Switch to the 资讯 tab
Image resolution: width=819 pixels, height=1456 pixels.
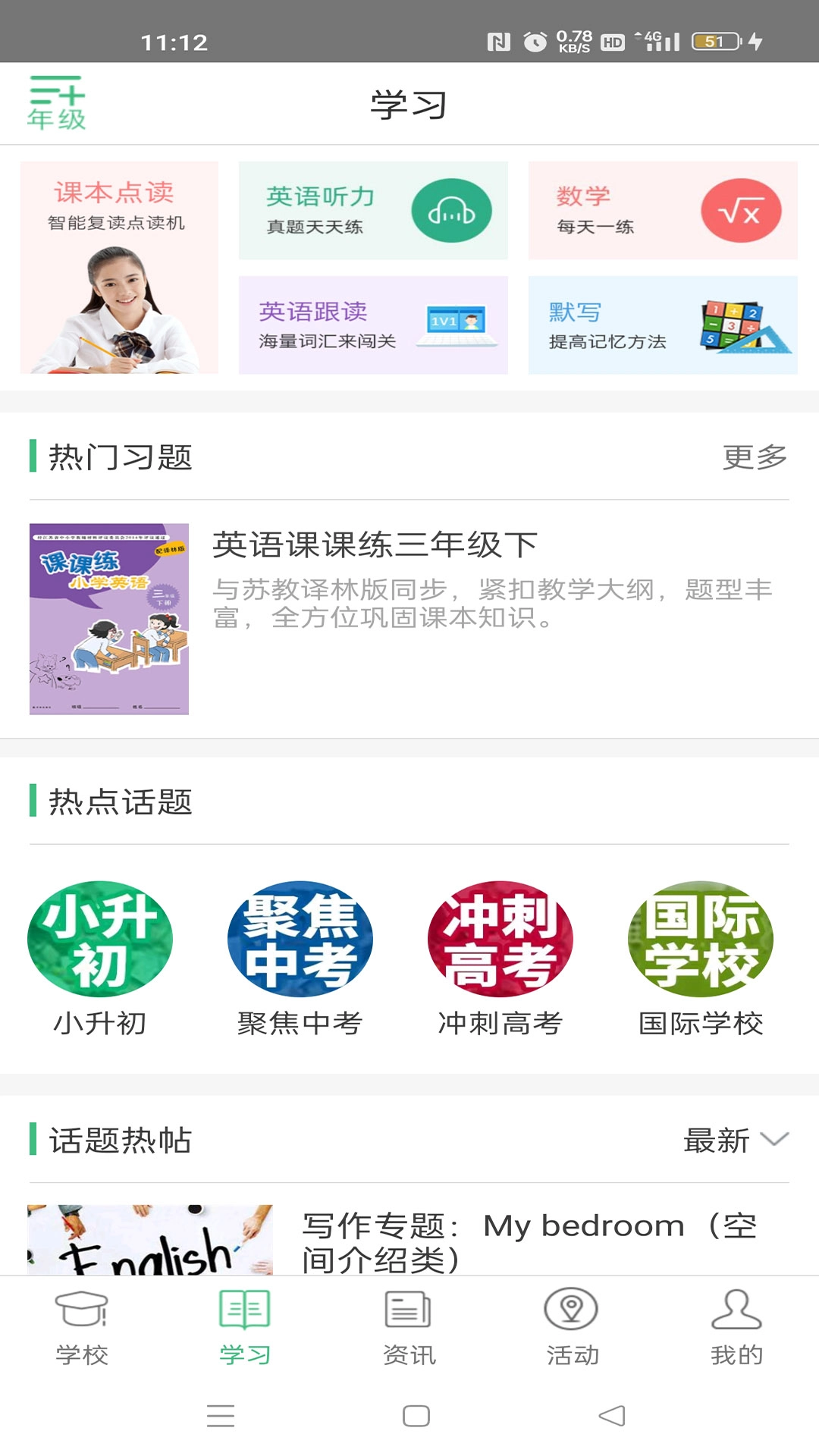(409, 1327)
